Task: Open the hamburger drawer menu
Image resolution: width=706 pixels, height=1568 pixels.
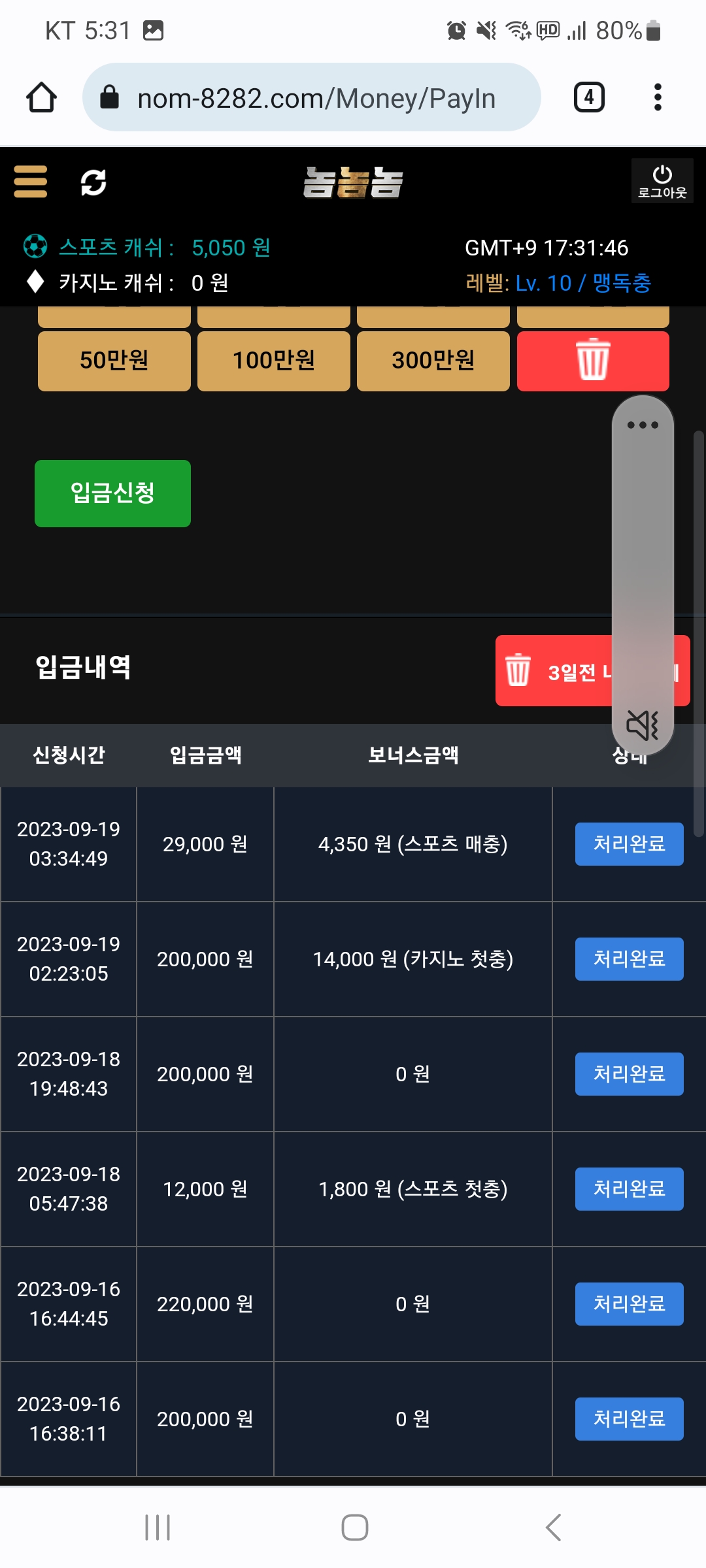Action: [x=30, y=182]
